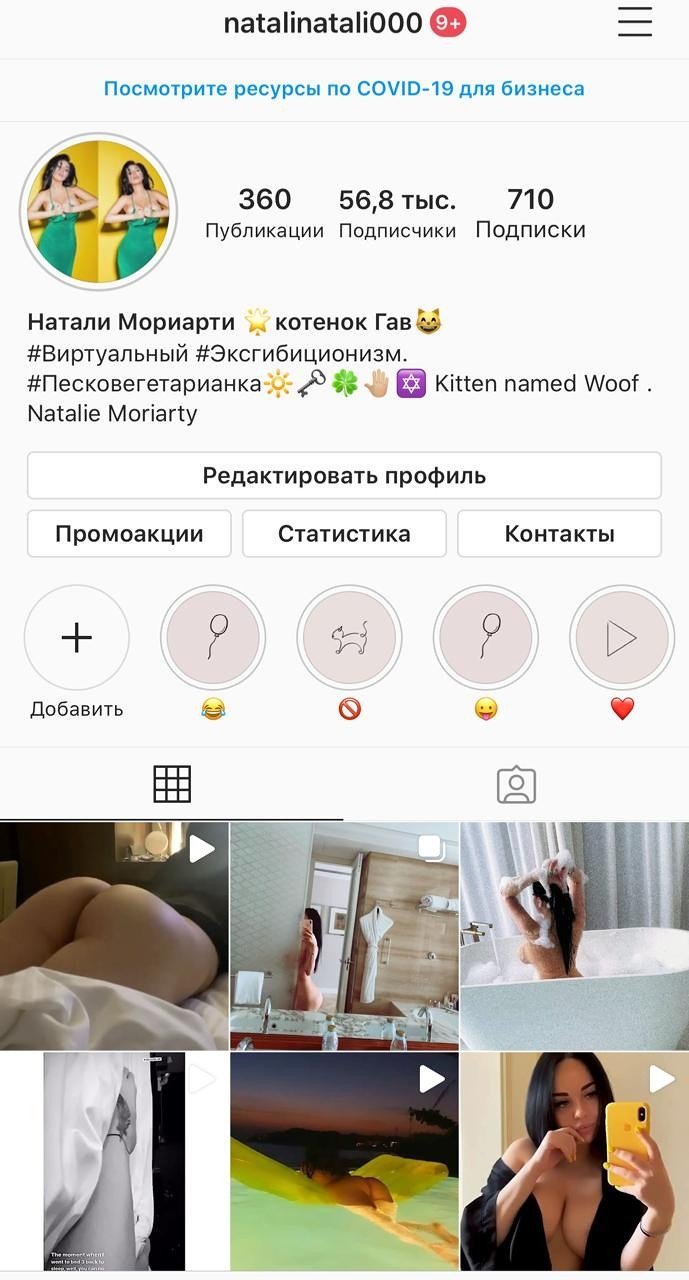The height and width of the screenshot is (1280, 689).
Task: Open the play-icon highlight with red heart
Action: (x=621, y=638)
